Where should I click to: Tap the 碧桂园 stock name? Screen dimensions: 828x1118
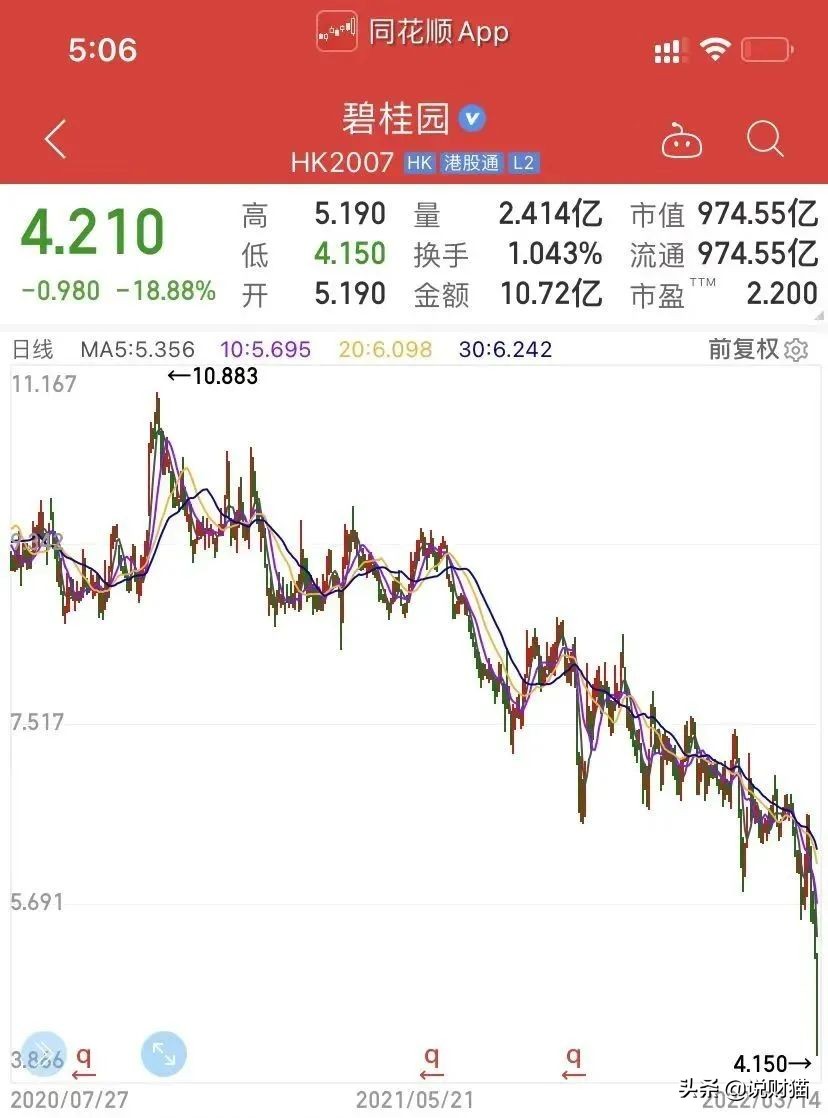point(395,118)
